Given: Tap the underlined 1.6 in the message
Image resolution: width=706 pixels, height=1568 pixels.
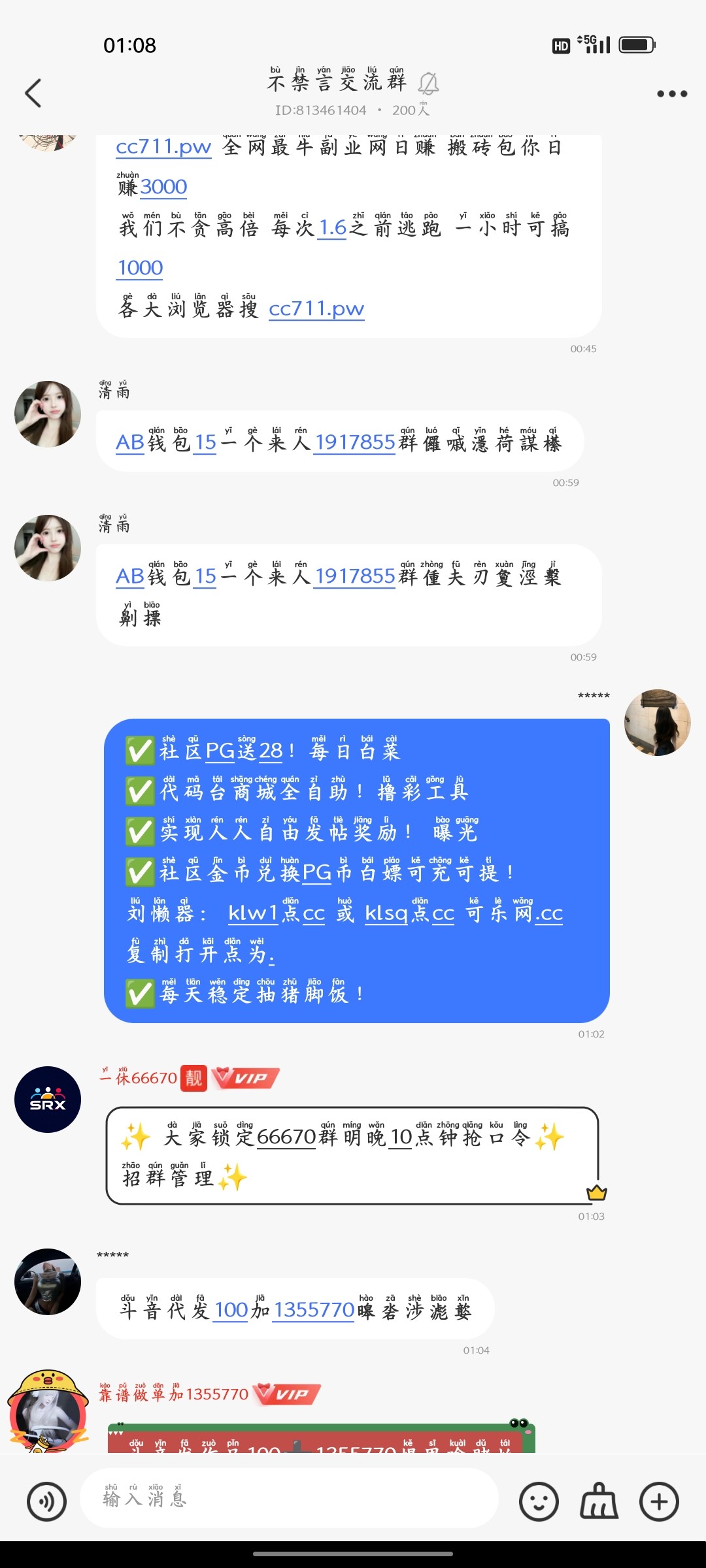Looking at the screenshot, I should [332, 227].
